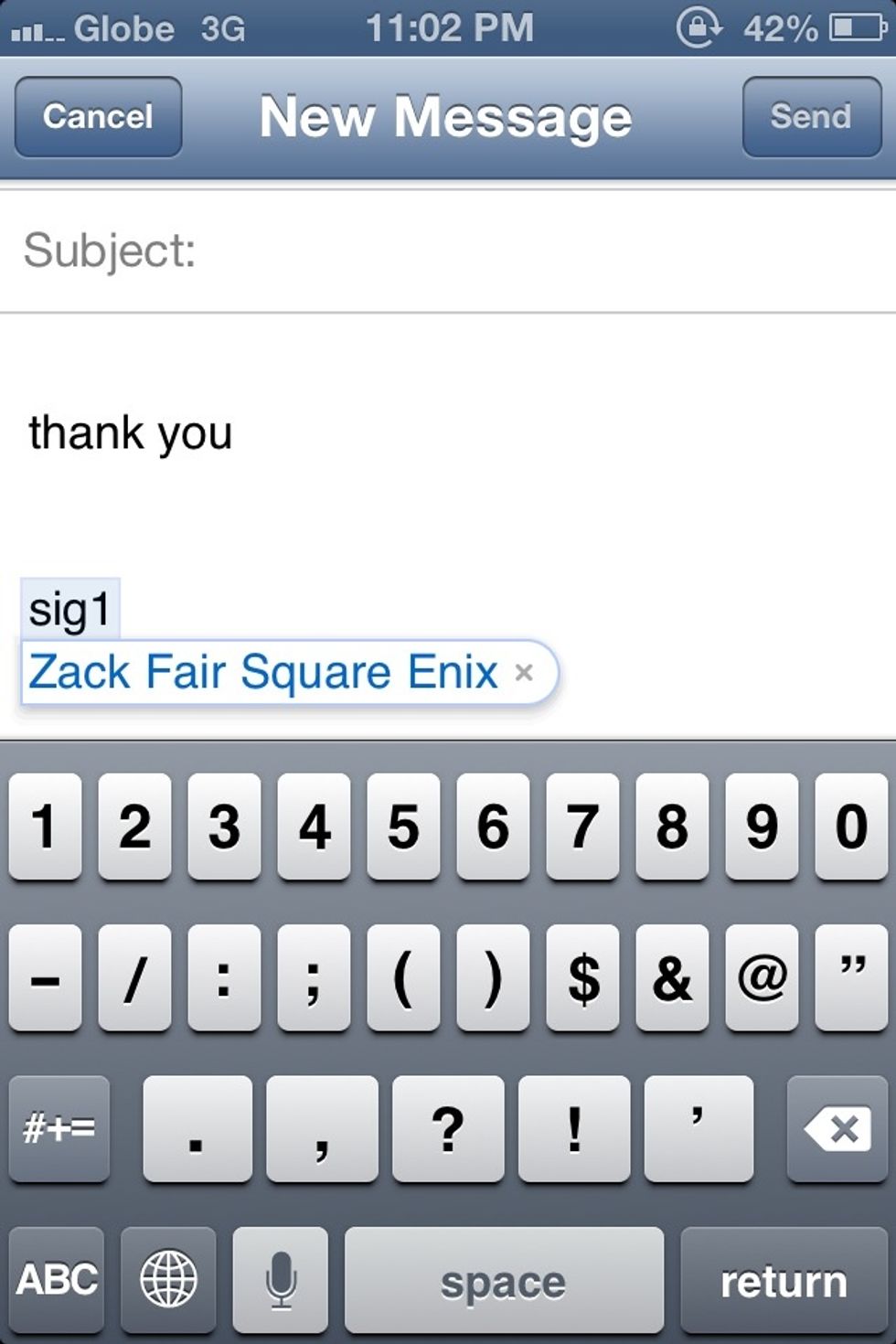Hit the backspace key
Image resolution: width=896 pixels, height=1344 pixels.
coord(837,1128)
